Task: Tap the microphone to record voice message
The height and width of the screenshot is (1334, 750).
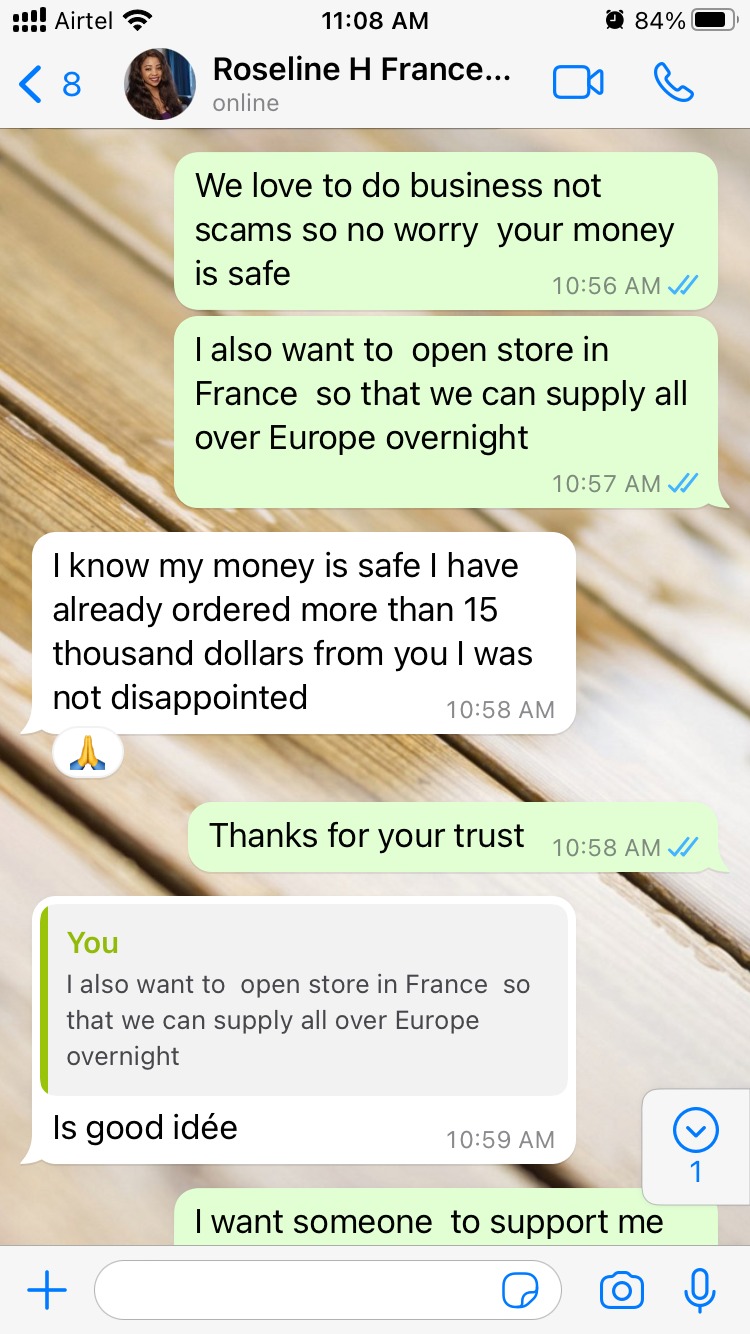Action: [x=700, y=1291]
